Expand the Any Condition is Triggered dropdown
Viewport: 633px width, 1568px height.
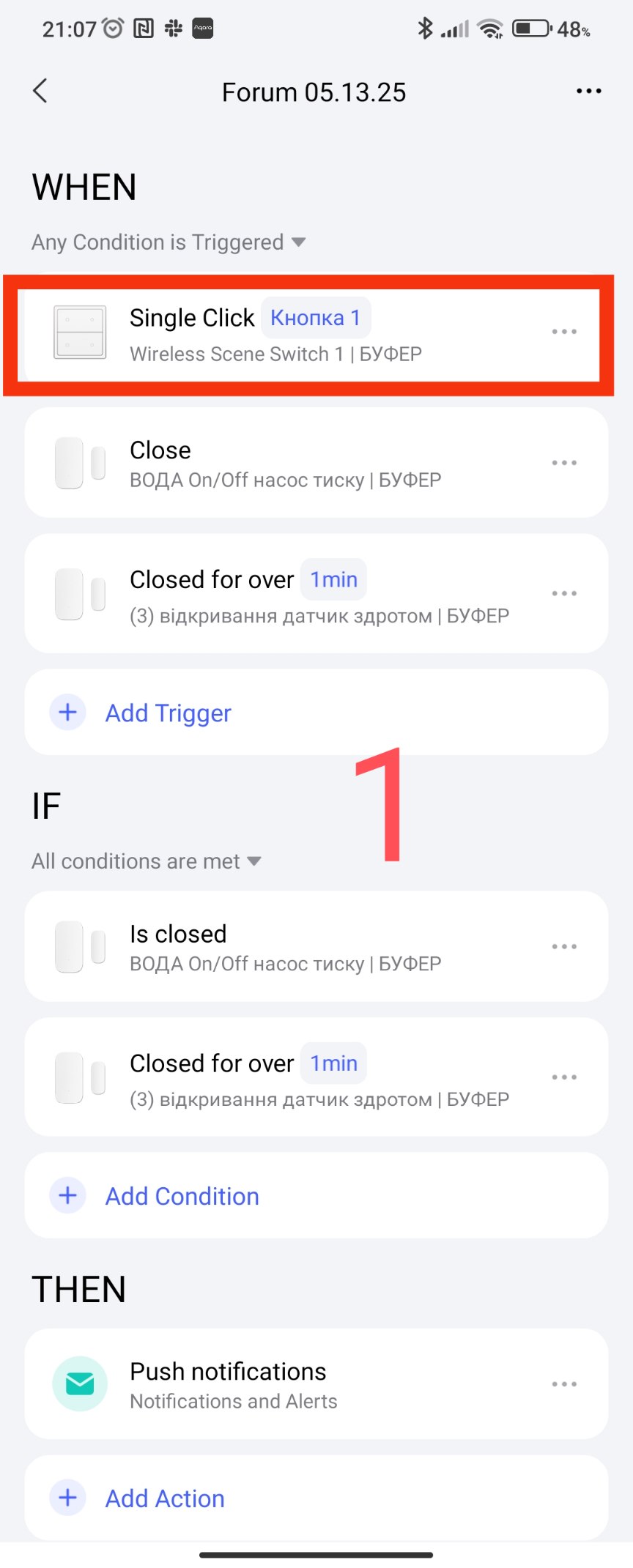click(x=169, y=242)
